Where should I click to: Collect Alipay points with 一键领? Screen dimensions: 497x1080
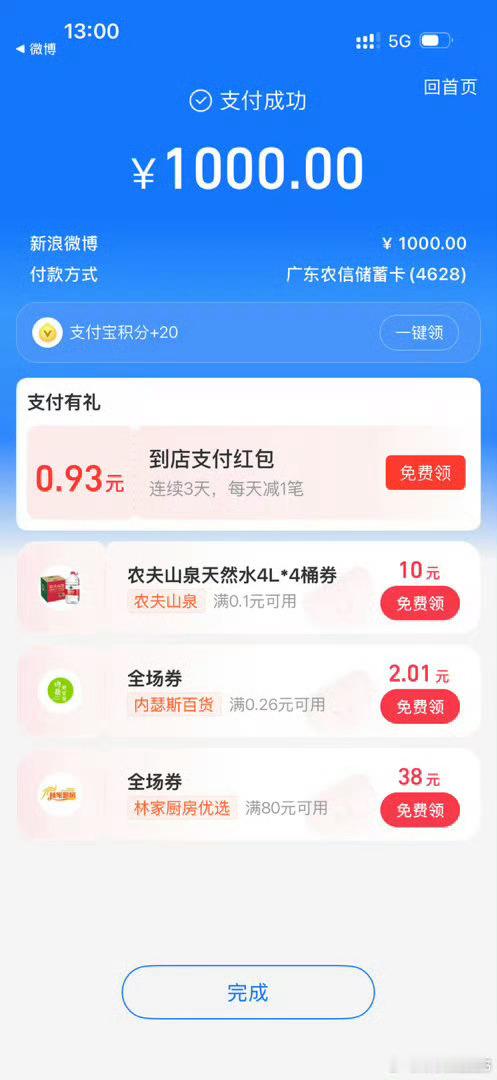click(419, 333)
